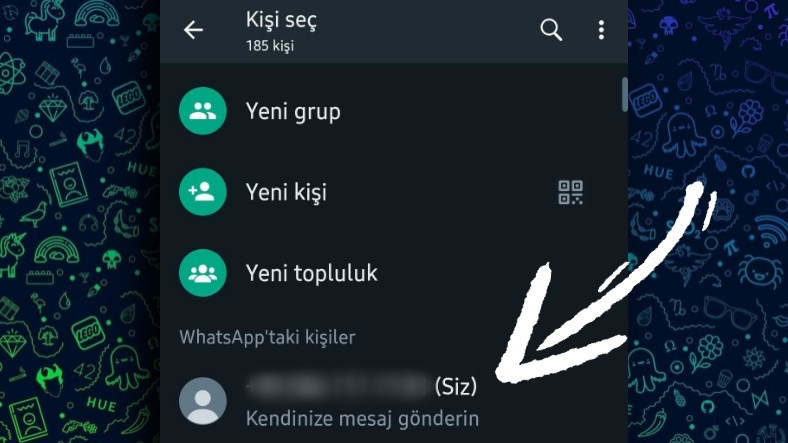The width and height of the screenshot is (788, 443).
Task: Create a new group via Yeni grup
Action: [394, 111]
